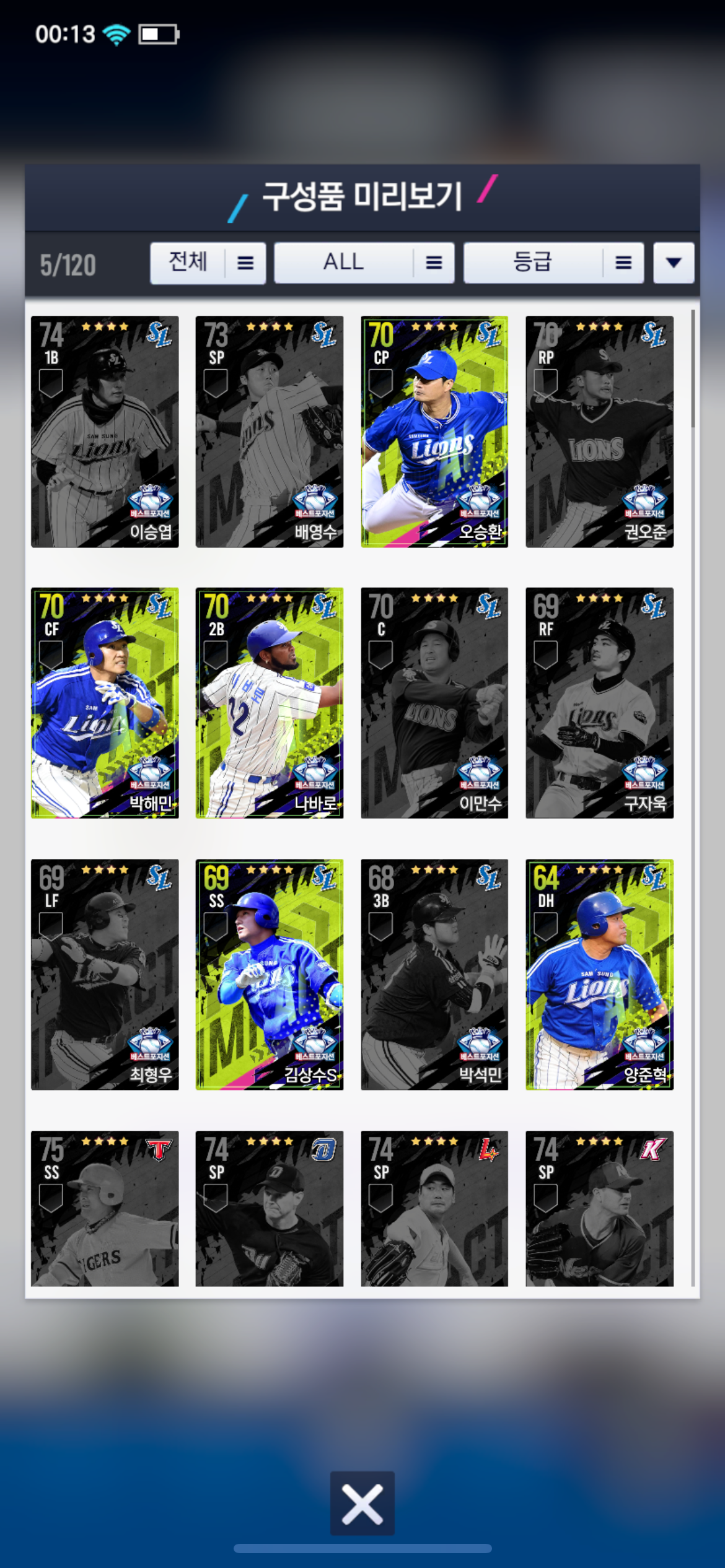
Task: Close the 구성품 미리보기 popup
Action: [x=362, y=1503]
